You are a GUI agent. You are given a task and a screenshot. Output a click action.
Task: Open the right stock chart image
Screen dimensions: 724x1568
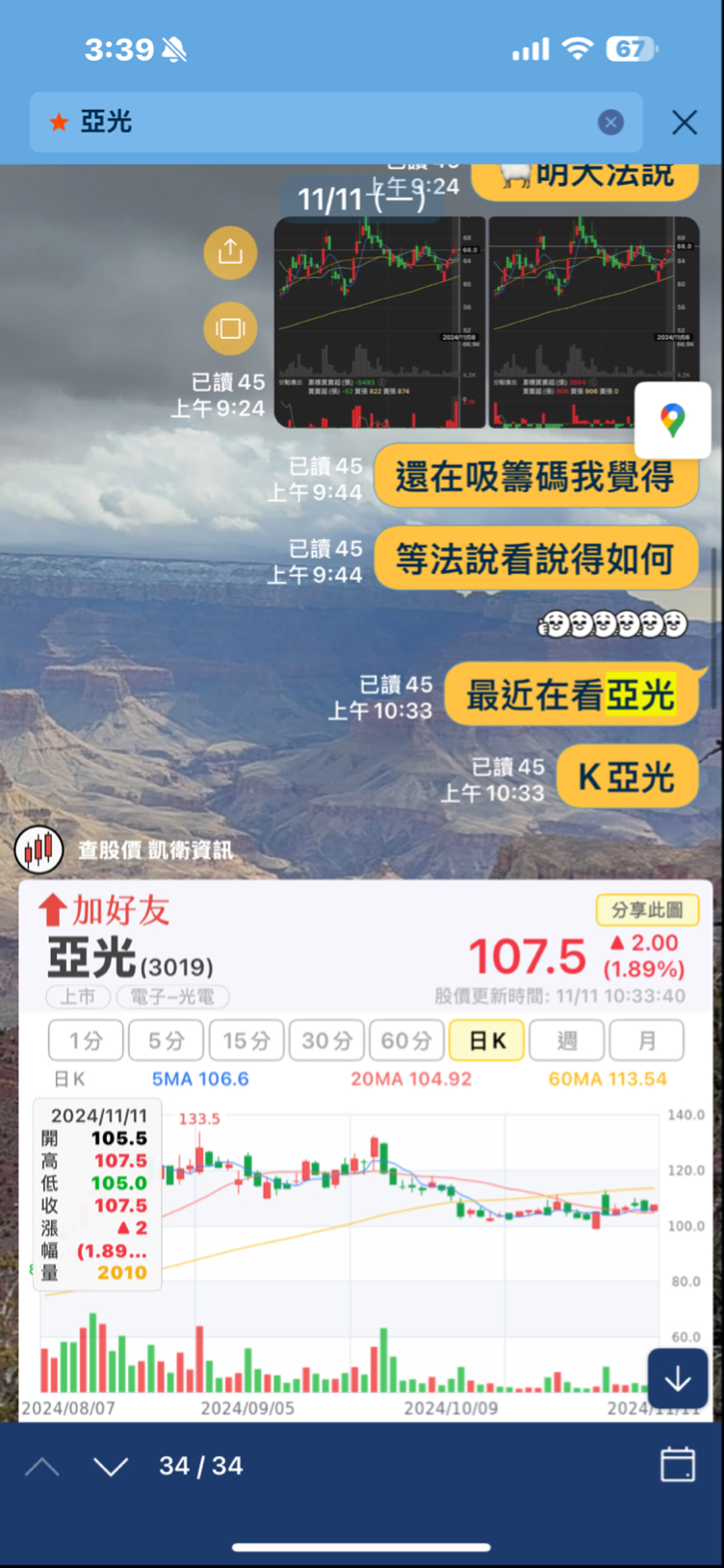point(592,322)
